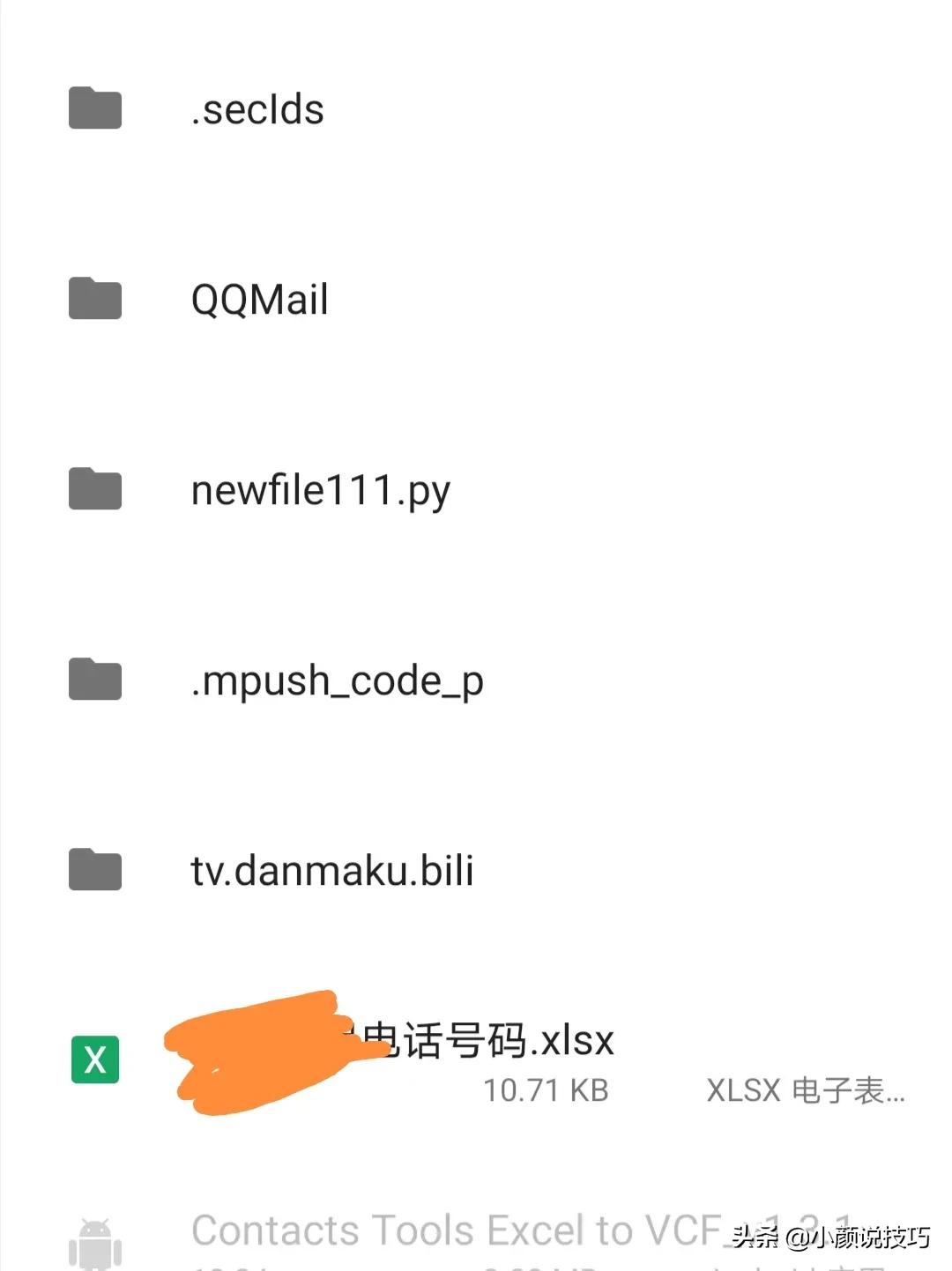Open the tv.danmaku.bili directory
Image resolution: width=952 pixels, height=1271 pixels.
(332, 869)
